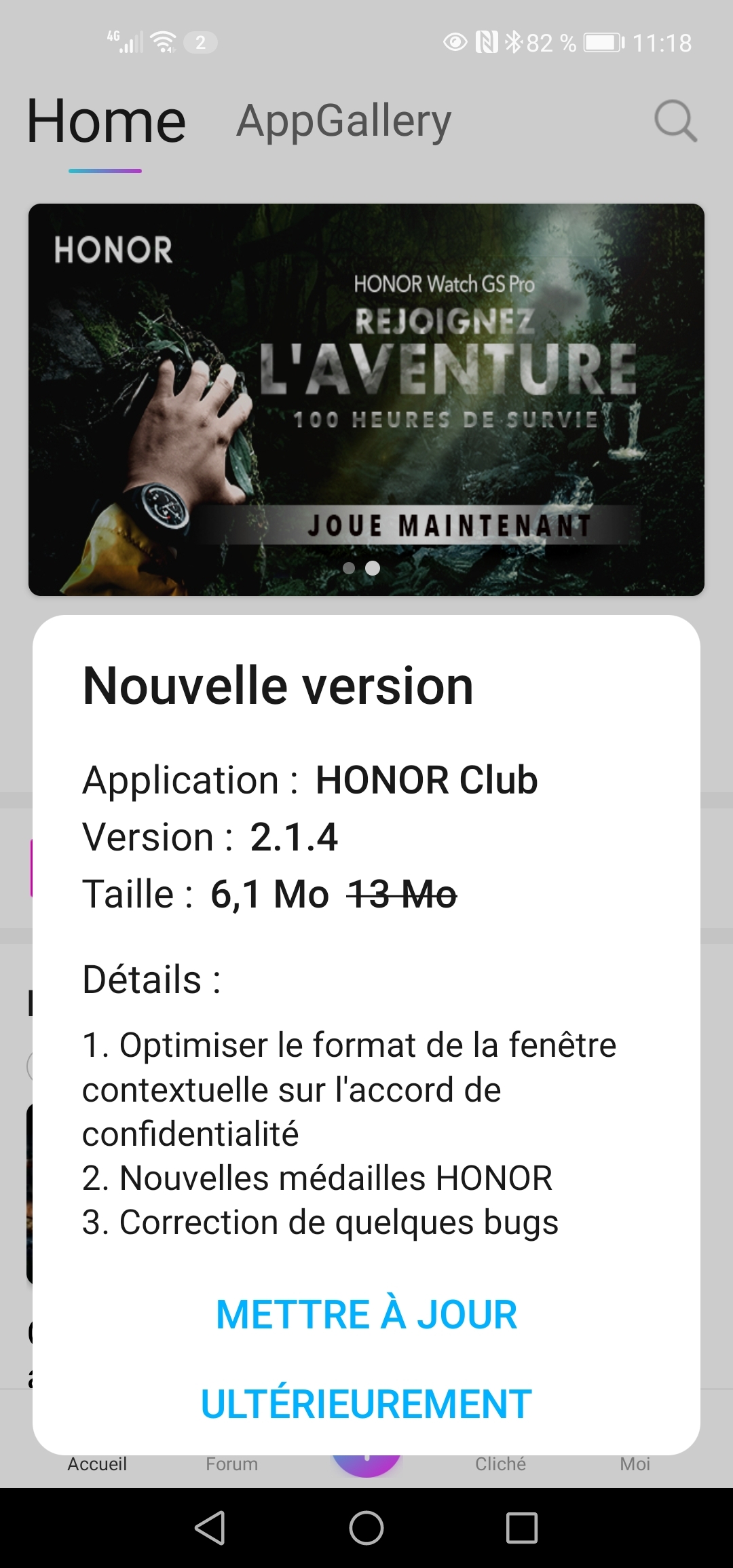Open the search magnifier icon
This screenshot has width=733, height=1568.
(675, 122)
